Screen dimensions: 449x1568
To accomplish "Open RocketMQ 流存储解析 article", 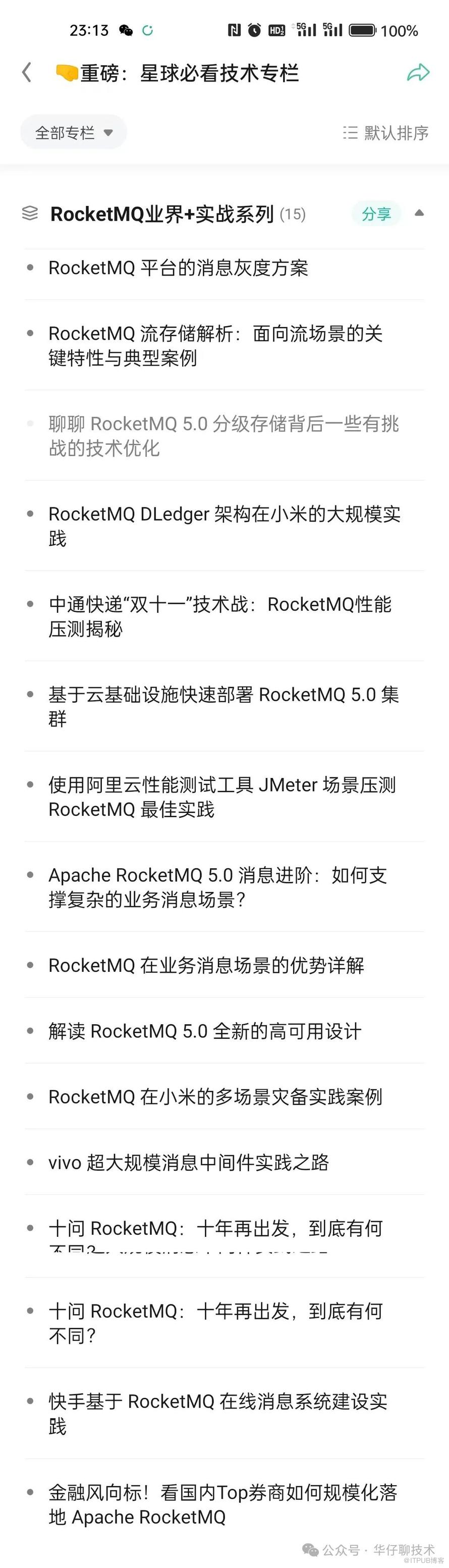I will (215, 345).
